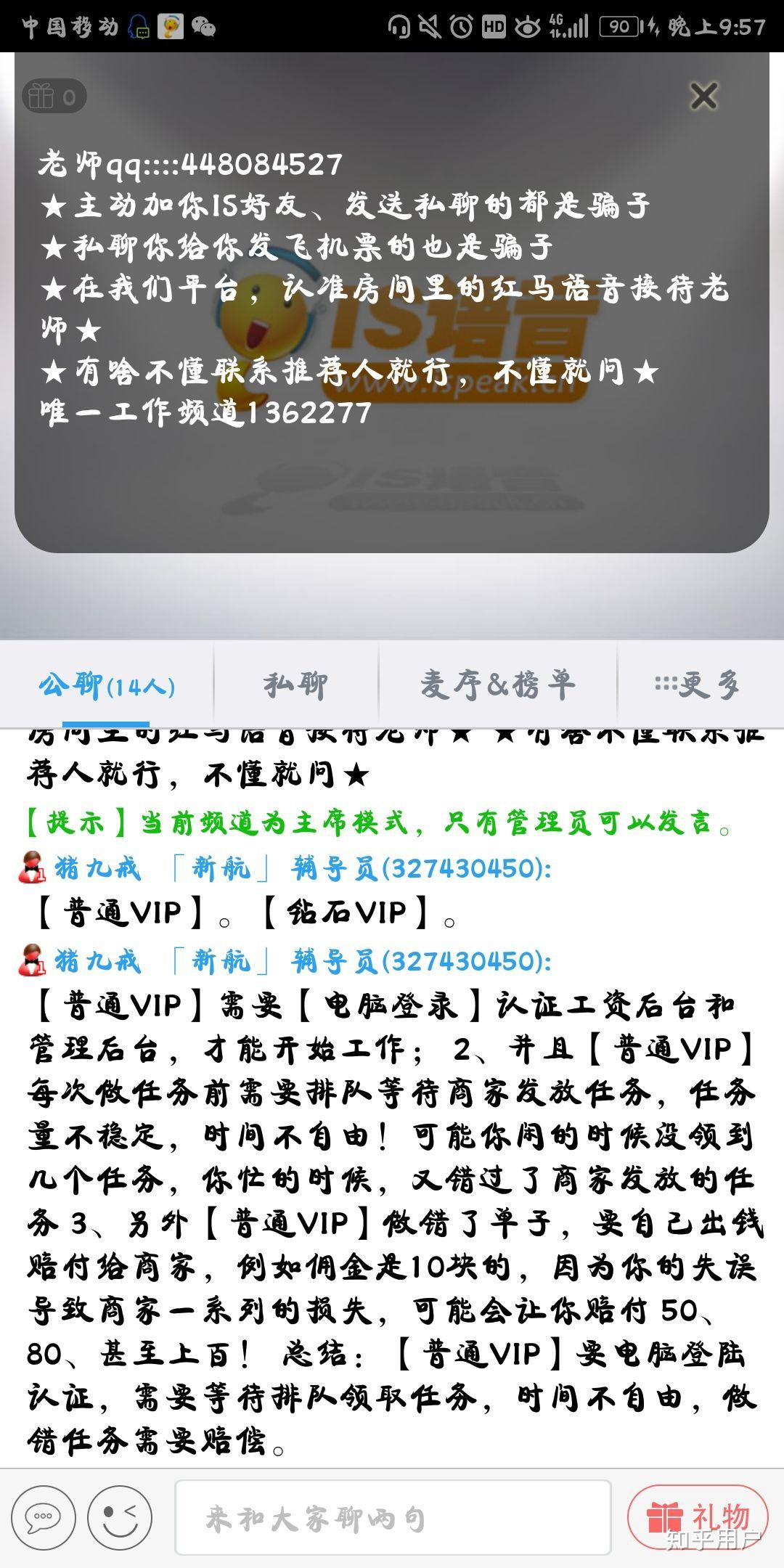Send a gift with the 礼物 button
784x1568 pixels.
(x=698, y=1516)
